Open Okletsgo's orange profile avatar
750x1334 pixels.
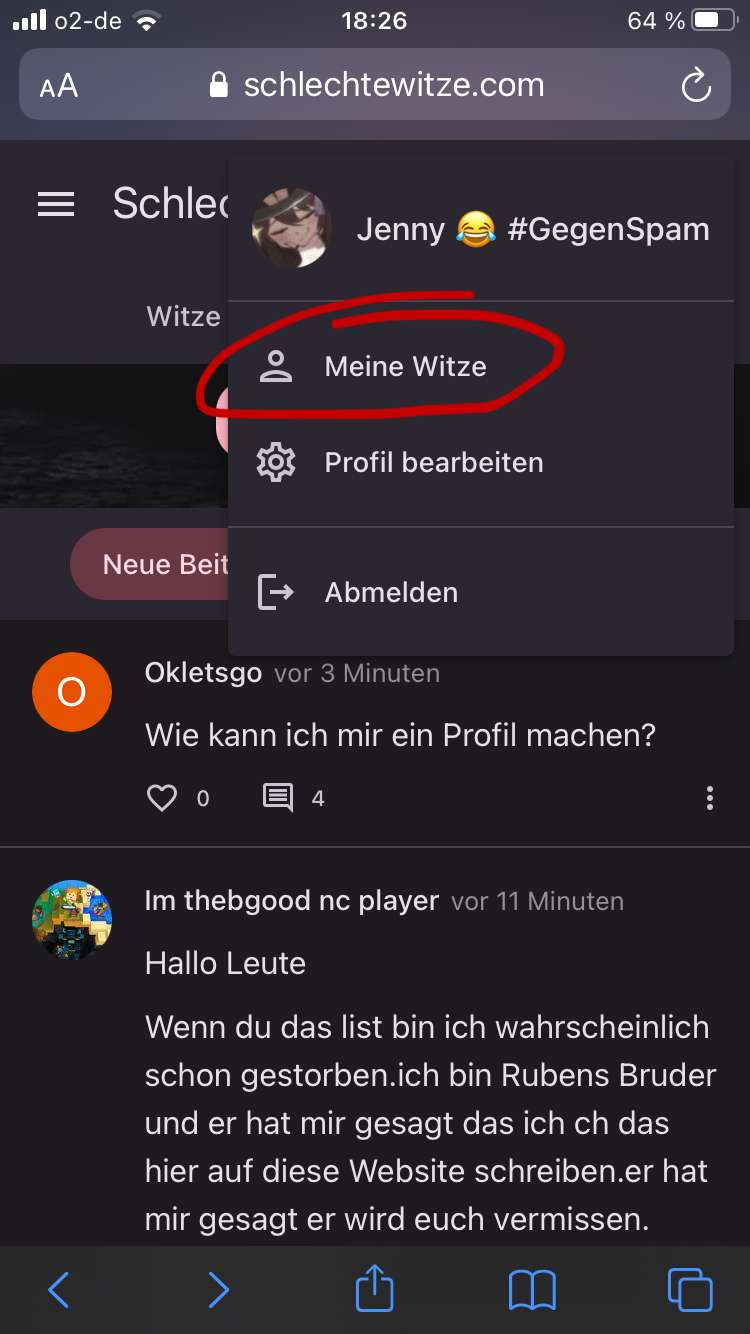(x=71, y=692)
